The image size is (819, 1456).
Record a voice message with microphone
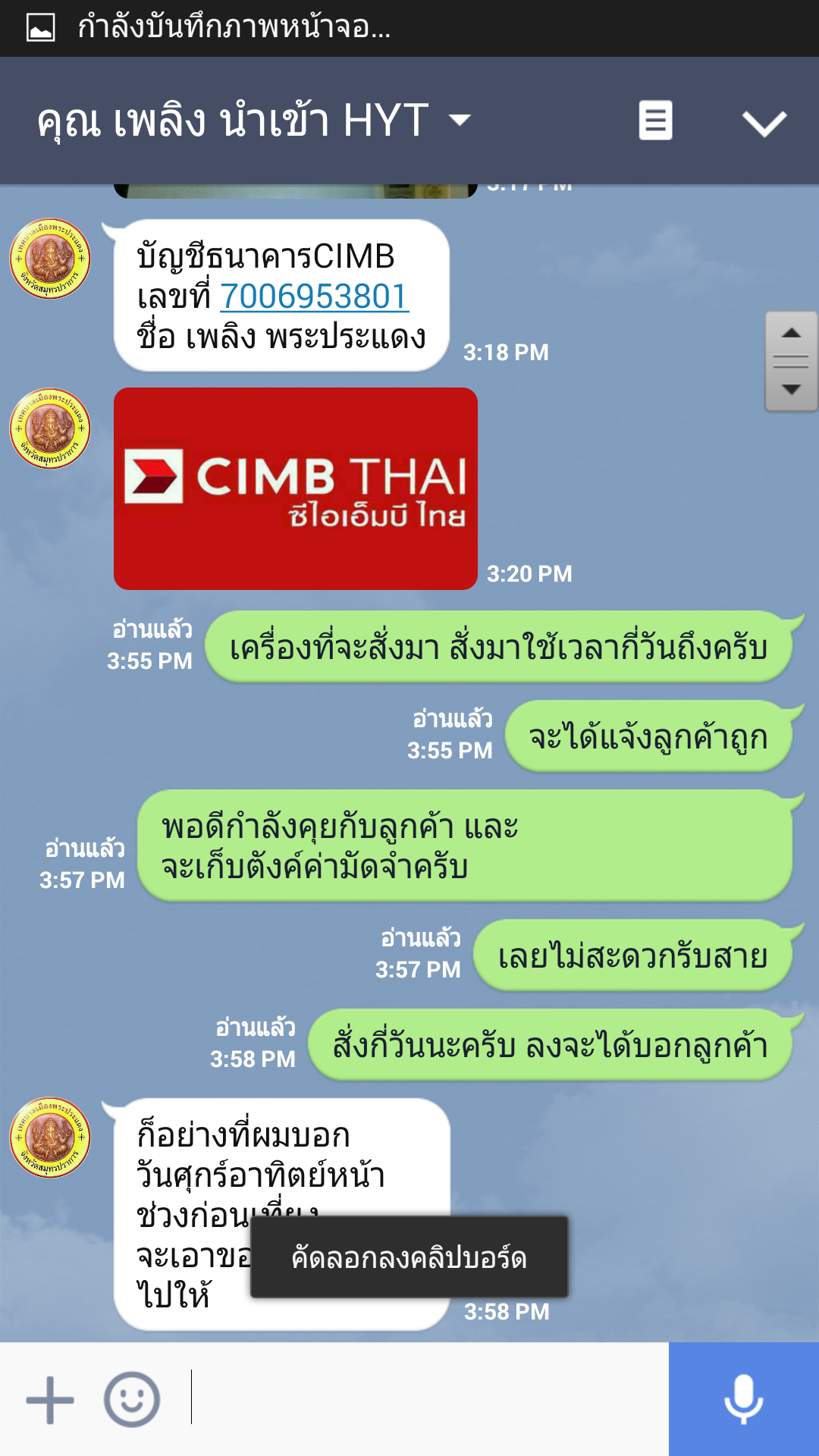click(x=743, y=1399)
